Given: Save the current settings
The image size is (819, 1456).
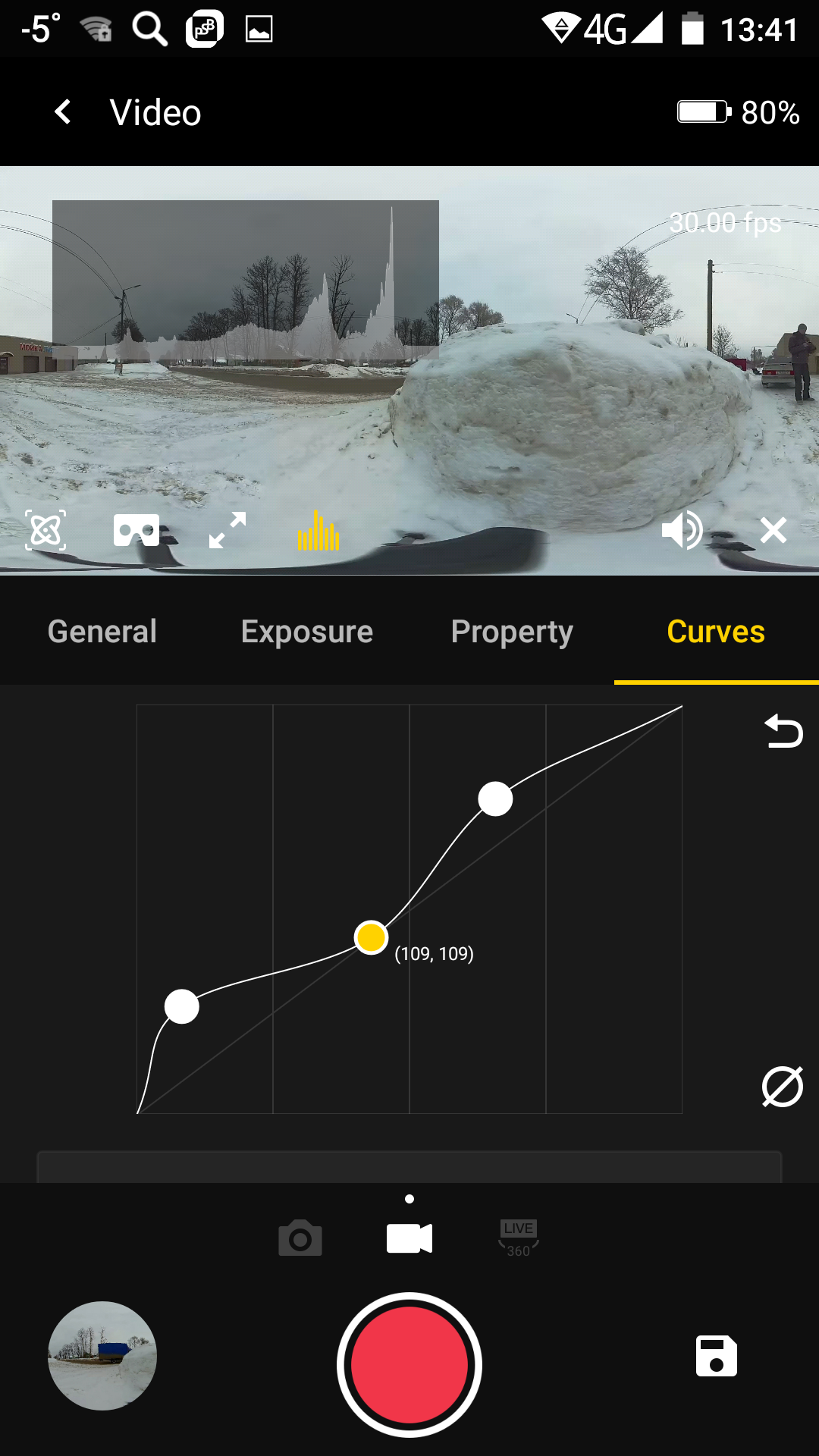Looking at the screenshot, I should tap(716, 1356).
